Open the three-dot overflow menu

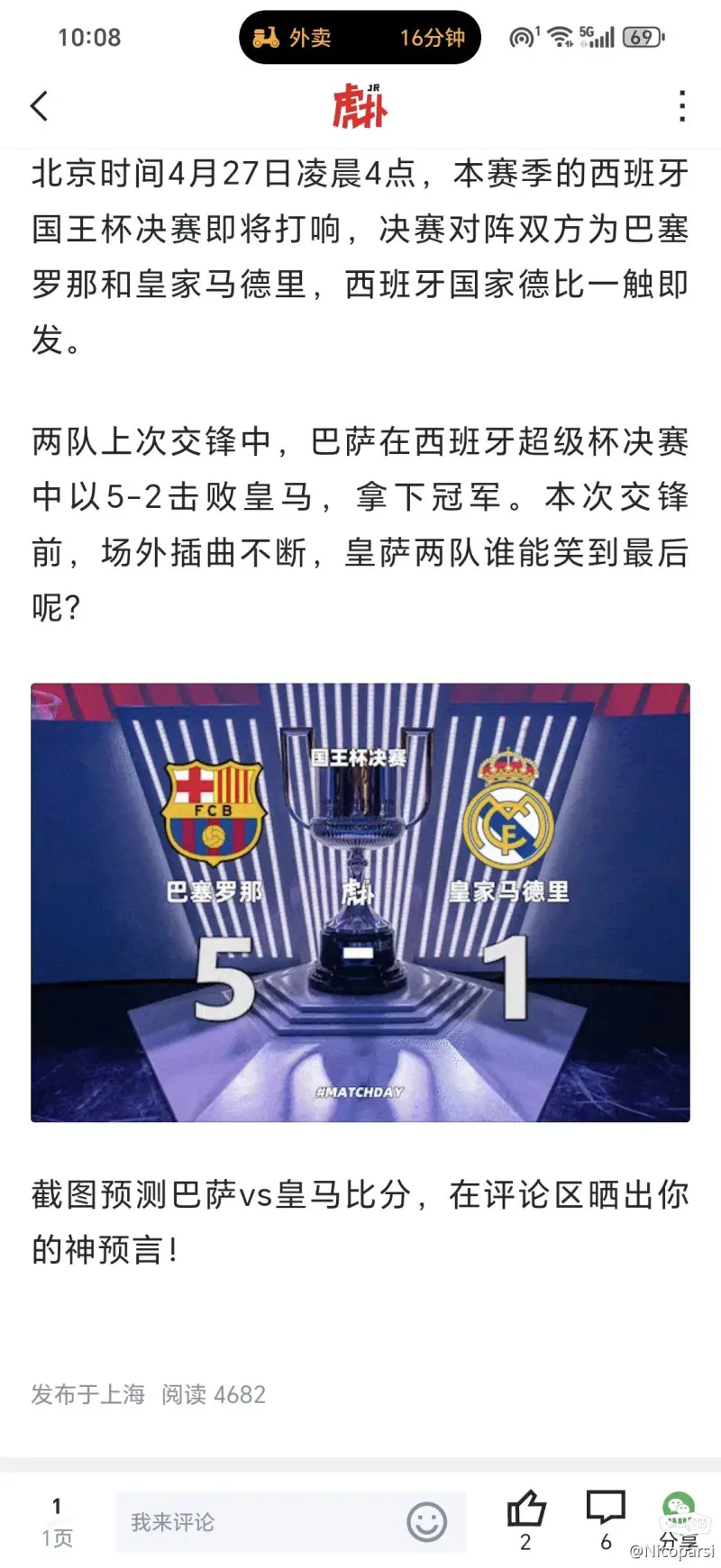(682, 106)
